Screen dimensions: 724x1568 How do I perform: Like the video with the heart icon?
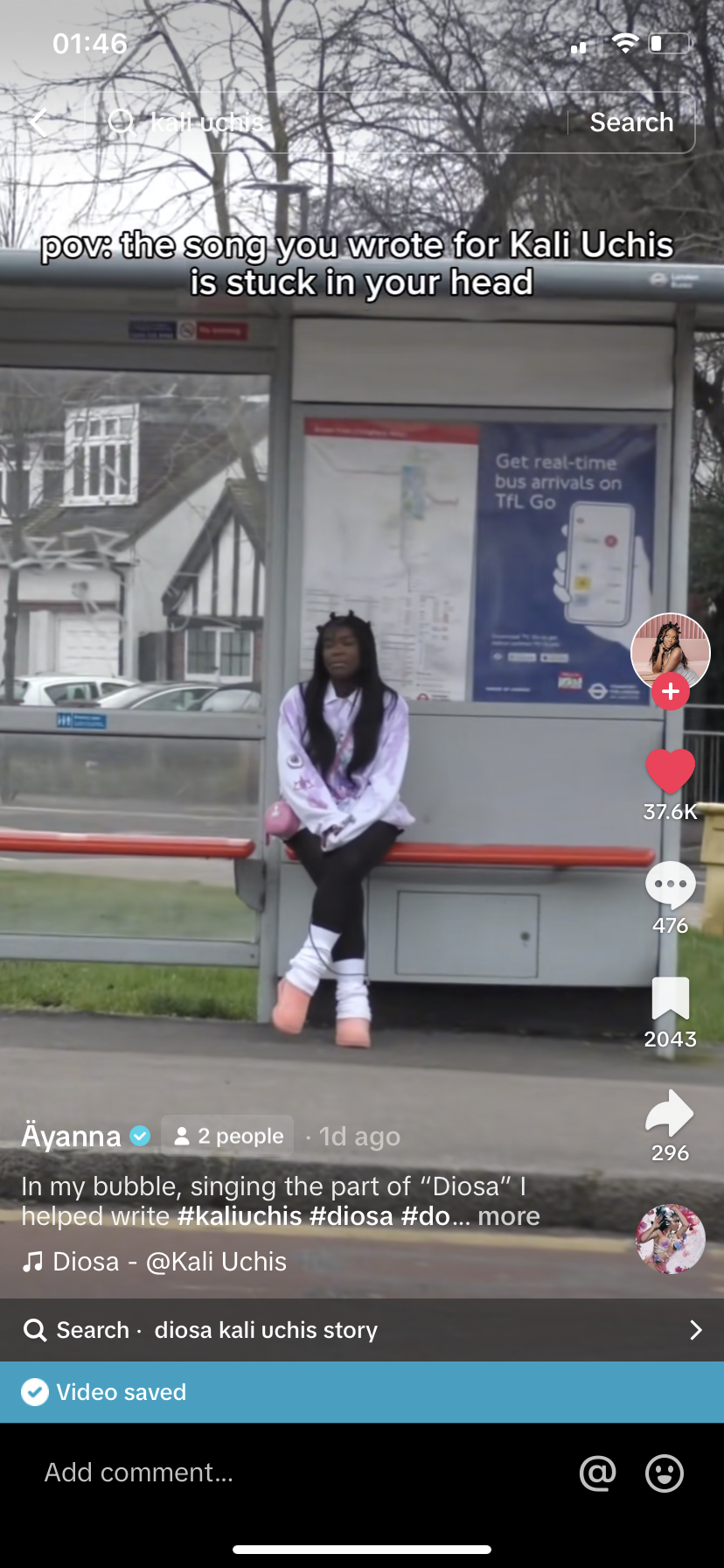670,772
